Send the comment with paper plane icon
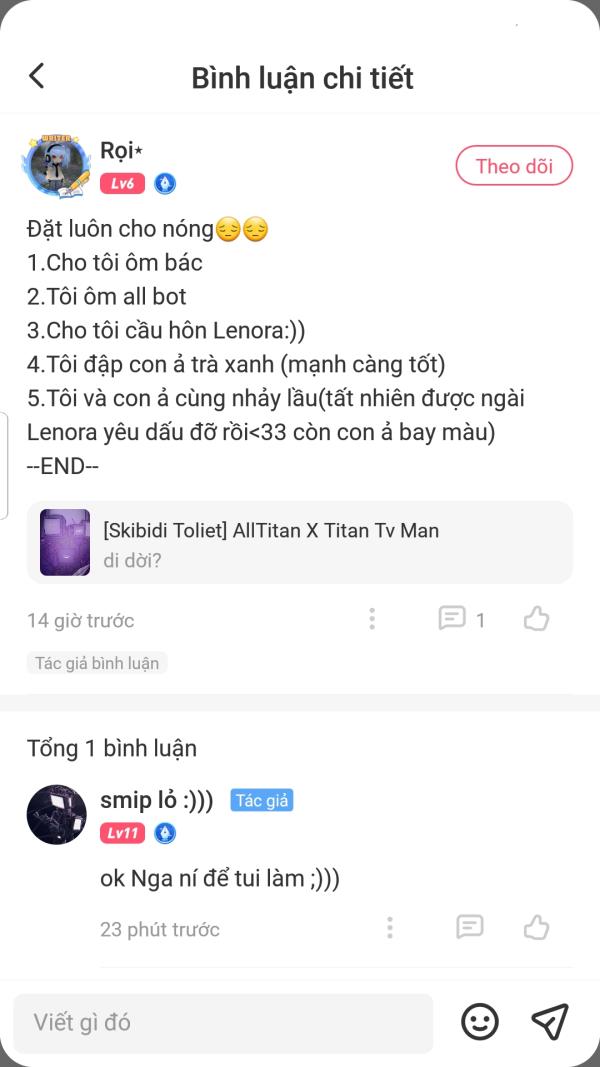This screenshot has width=600, height=1067. point(550,1021)
